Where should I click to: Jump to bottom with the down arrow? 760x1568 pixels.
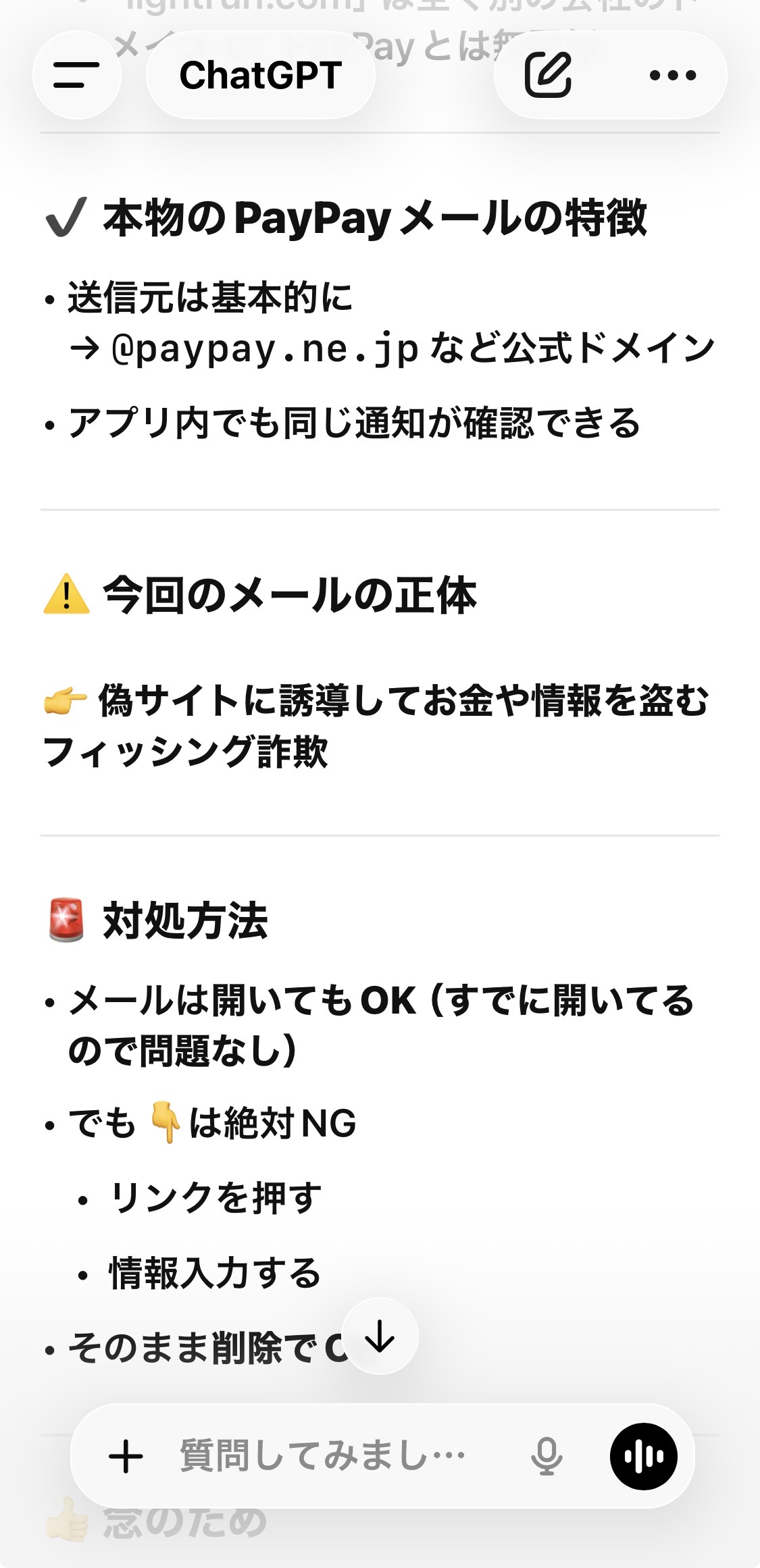380,1336
